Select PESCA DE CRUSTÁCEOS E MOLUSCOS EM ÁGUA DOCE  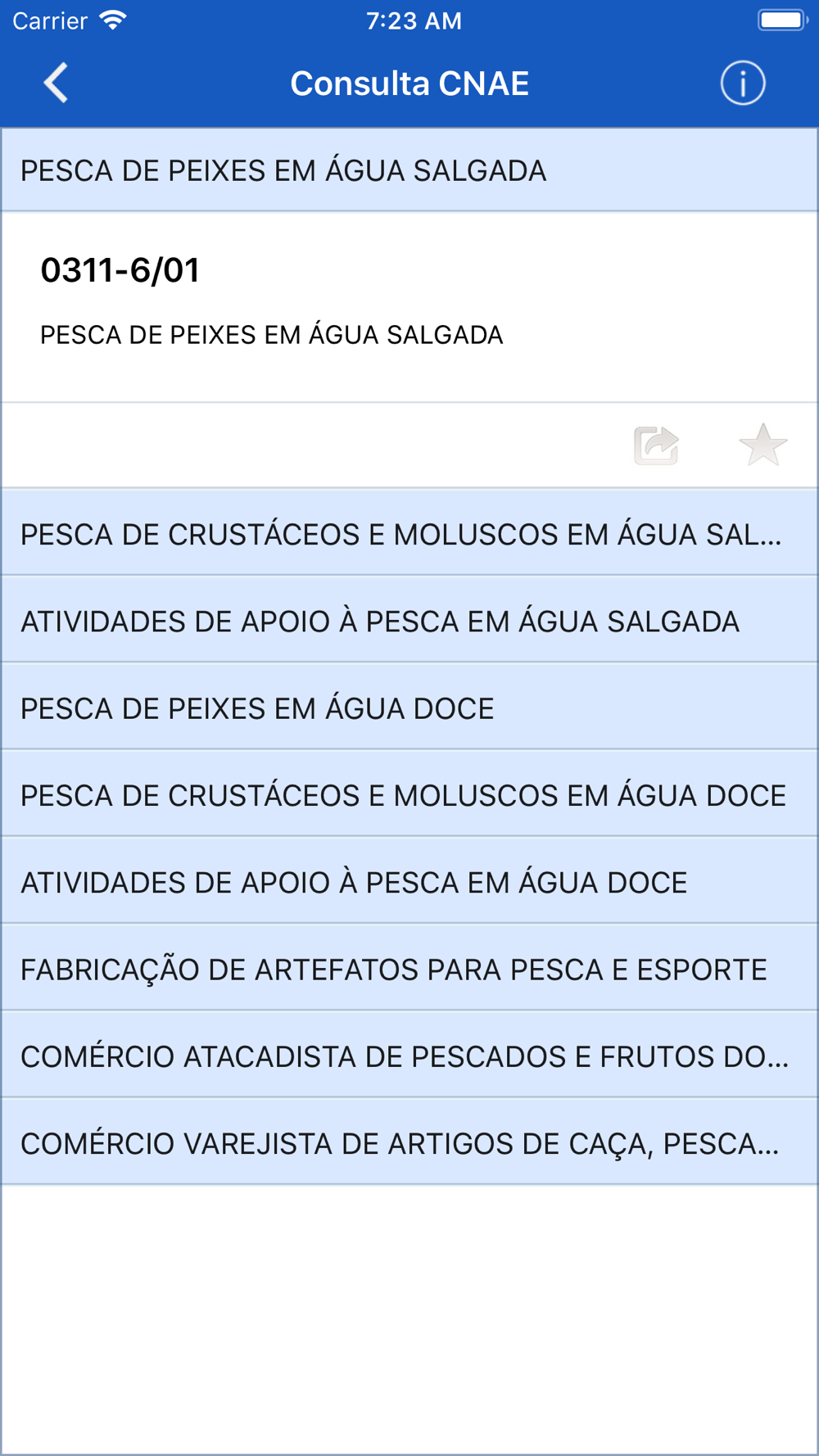point(409,794)
